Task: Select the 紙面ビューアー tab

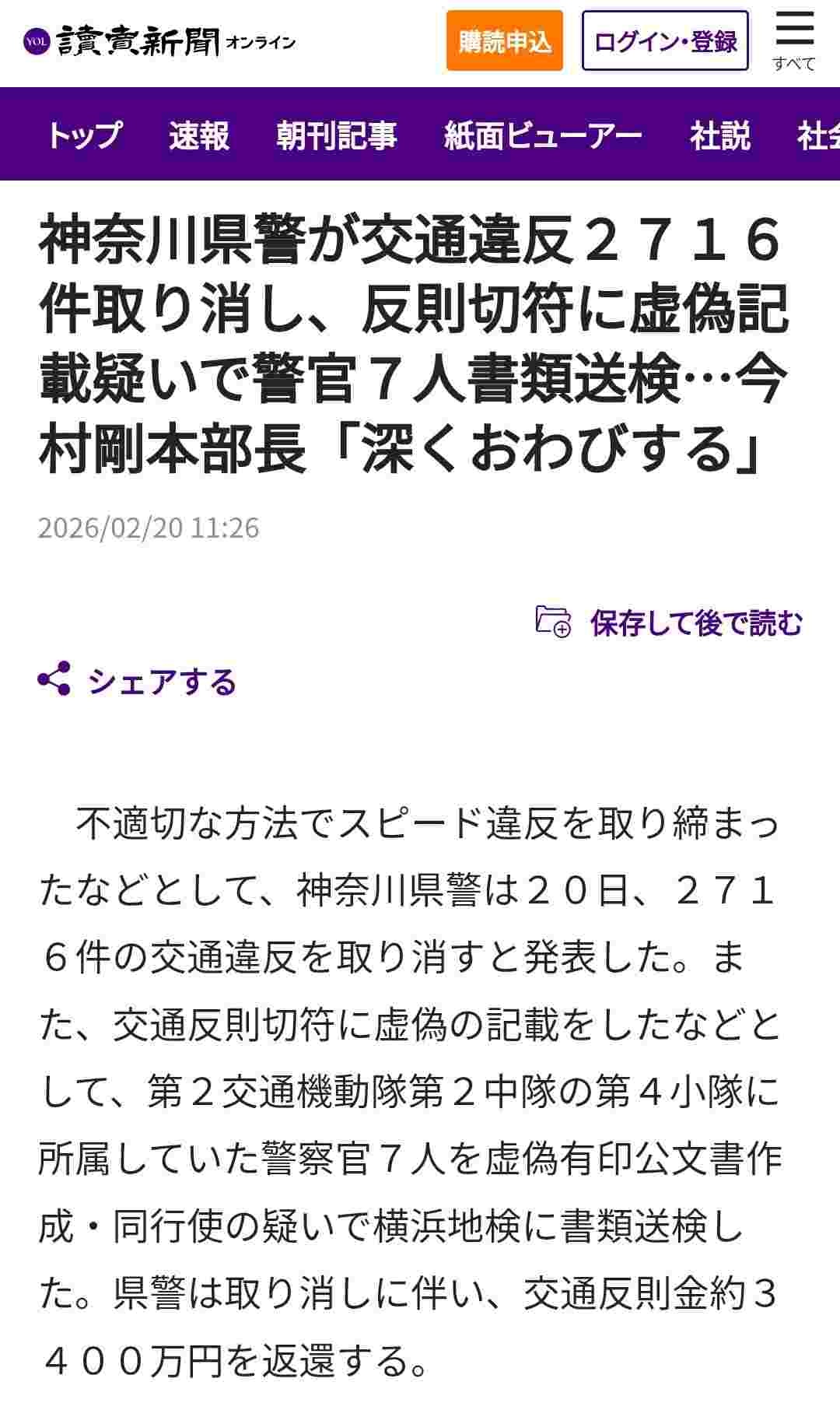Action: [542, 135]
